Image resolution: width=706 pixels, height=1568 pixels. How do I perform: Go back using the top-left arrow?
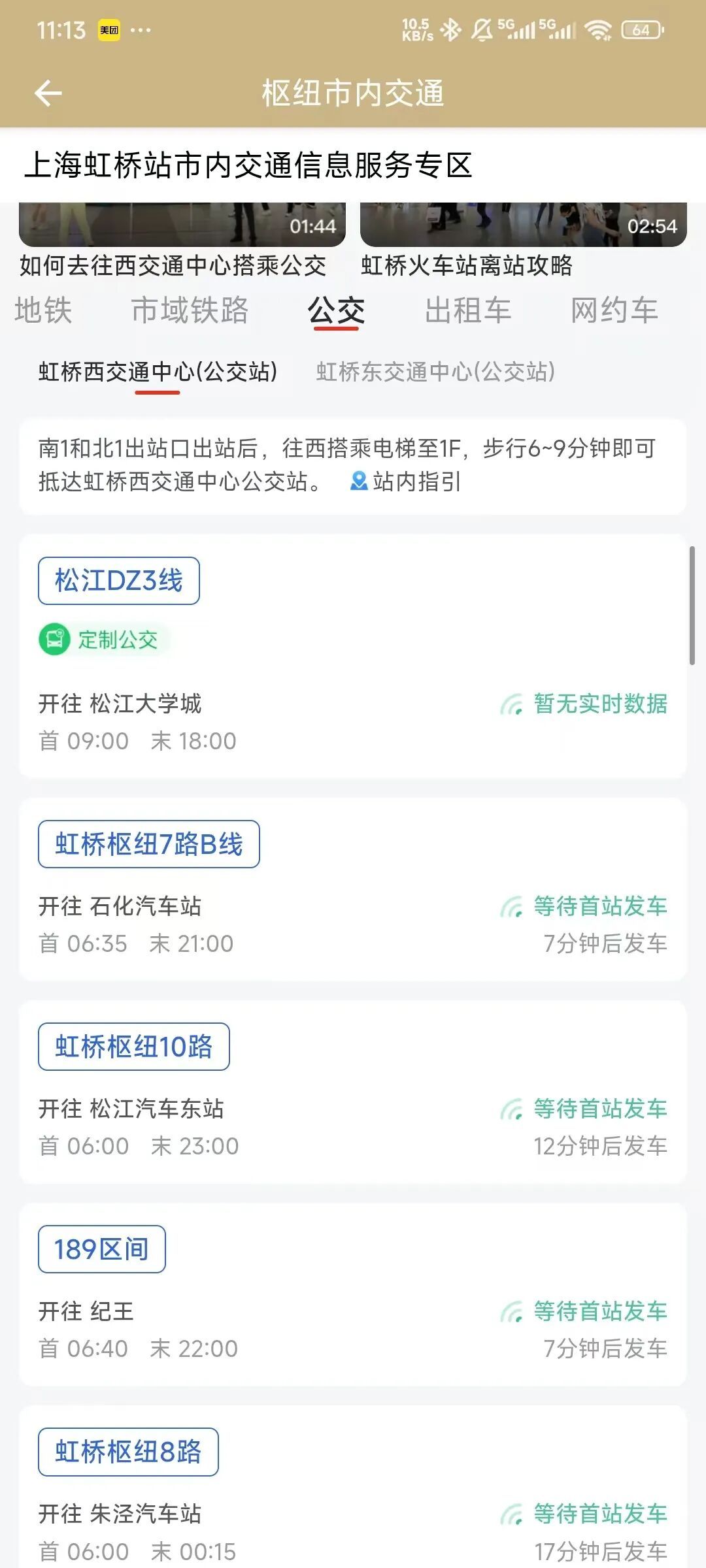tap(48, 93)
